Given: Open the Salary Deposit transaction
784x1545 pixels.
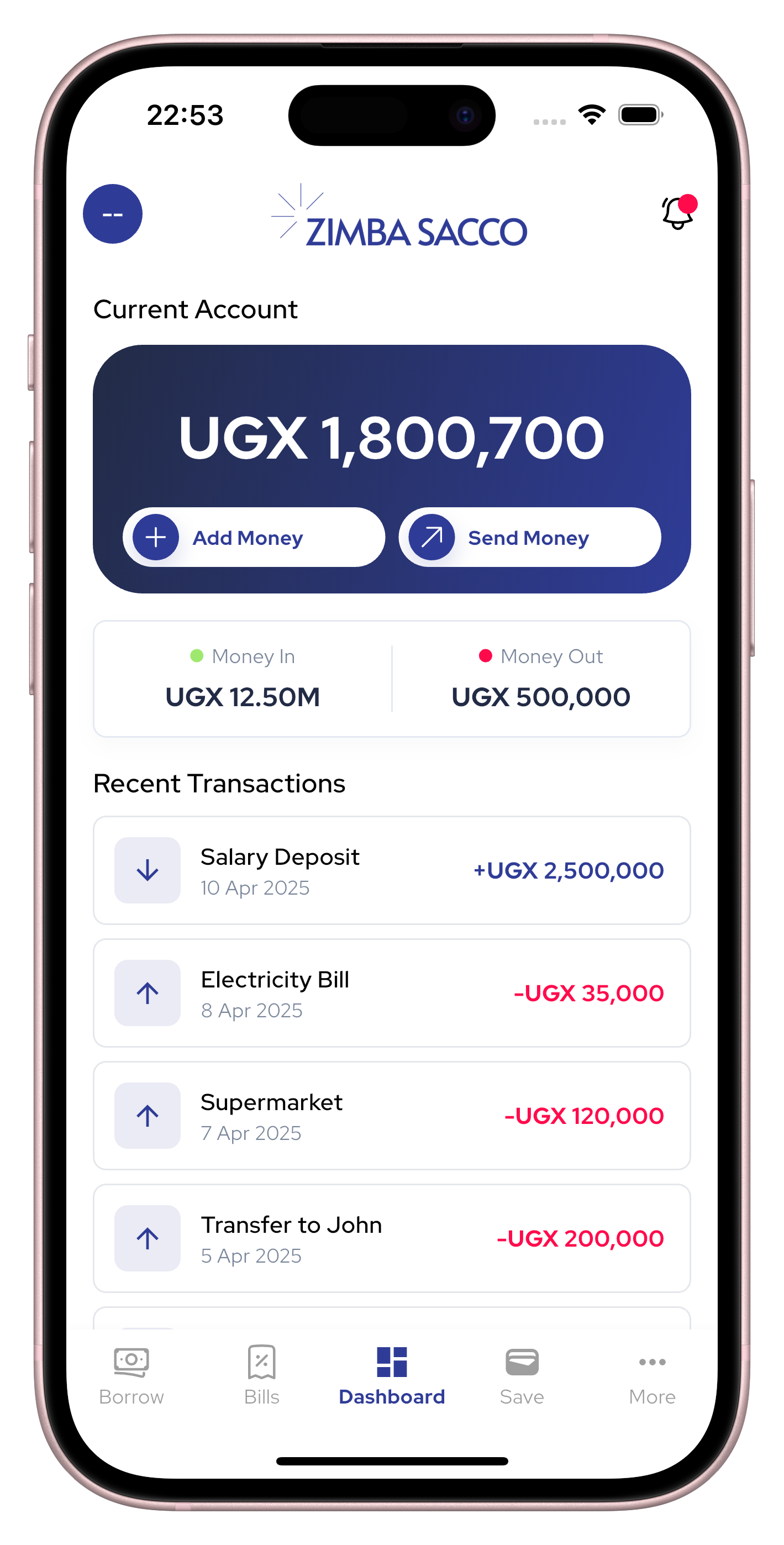Looking at the screenshot, I should pyautogui.click(x=392, y=870).
